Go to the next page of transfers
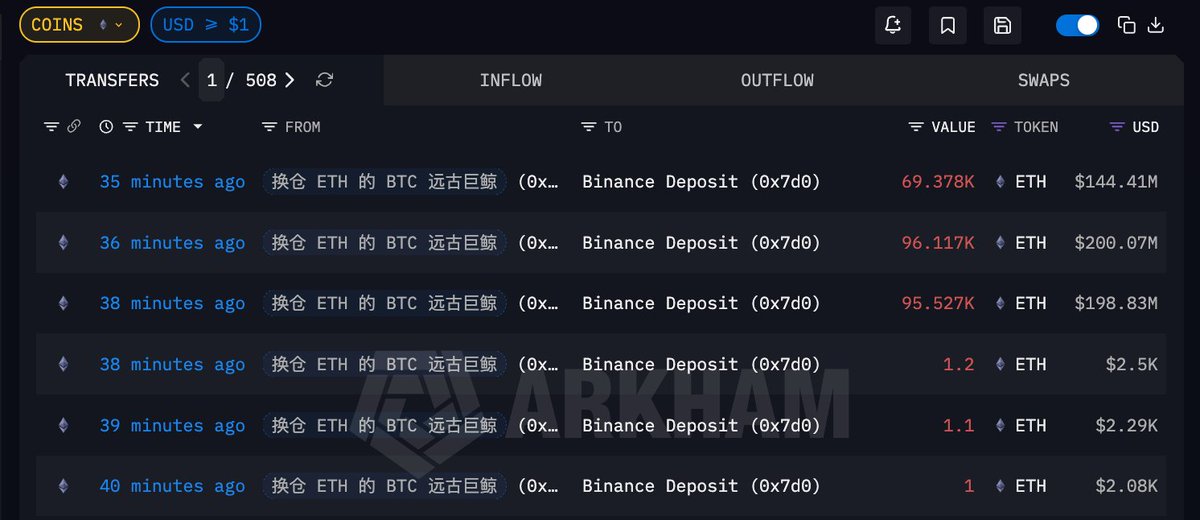Viewport: 1200px width, 520px height. pyautogui.click(x=290, y=80)
